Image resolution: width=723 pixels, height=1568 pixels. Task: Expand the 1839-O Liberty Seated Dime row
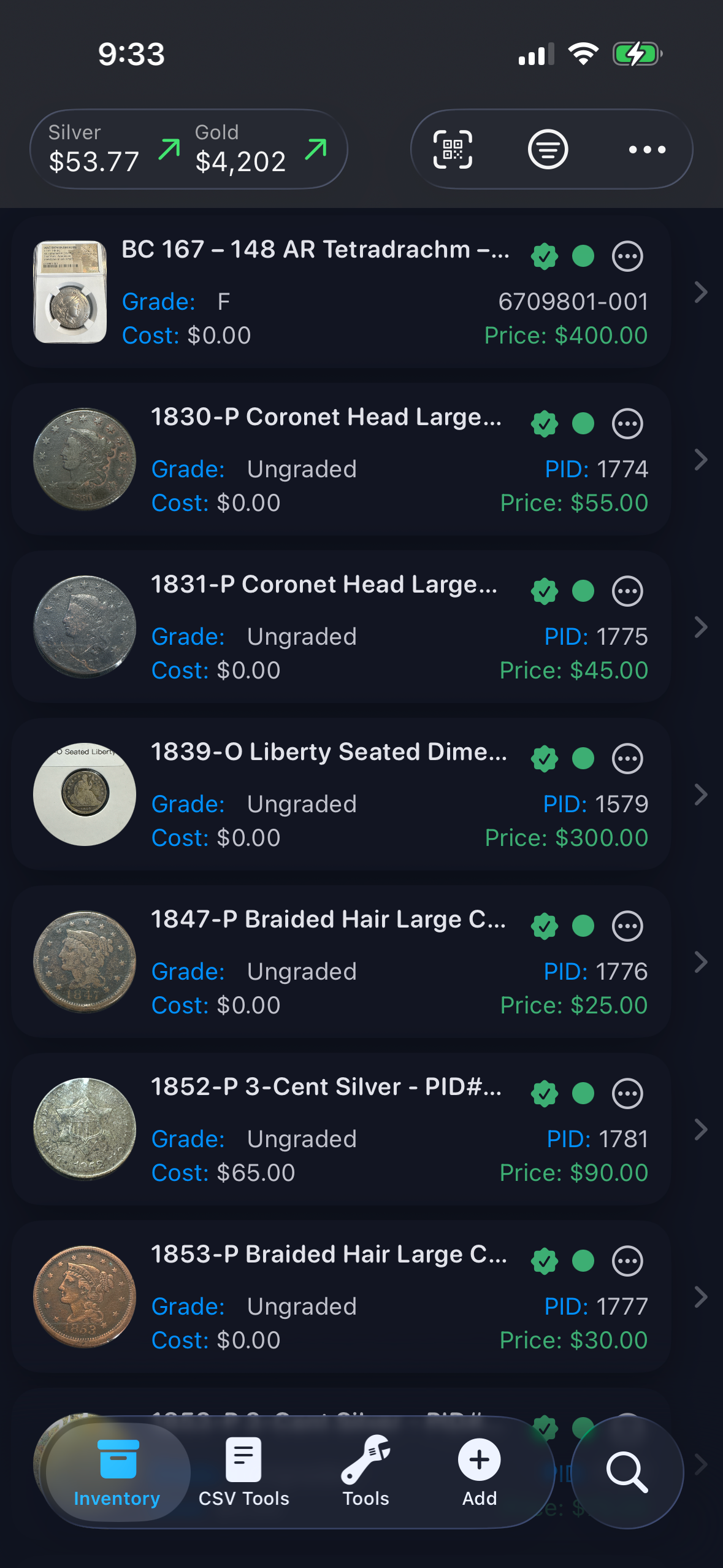tap(701, 794)
